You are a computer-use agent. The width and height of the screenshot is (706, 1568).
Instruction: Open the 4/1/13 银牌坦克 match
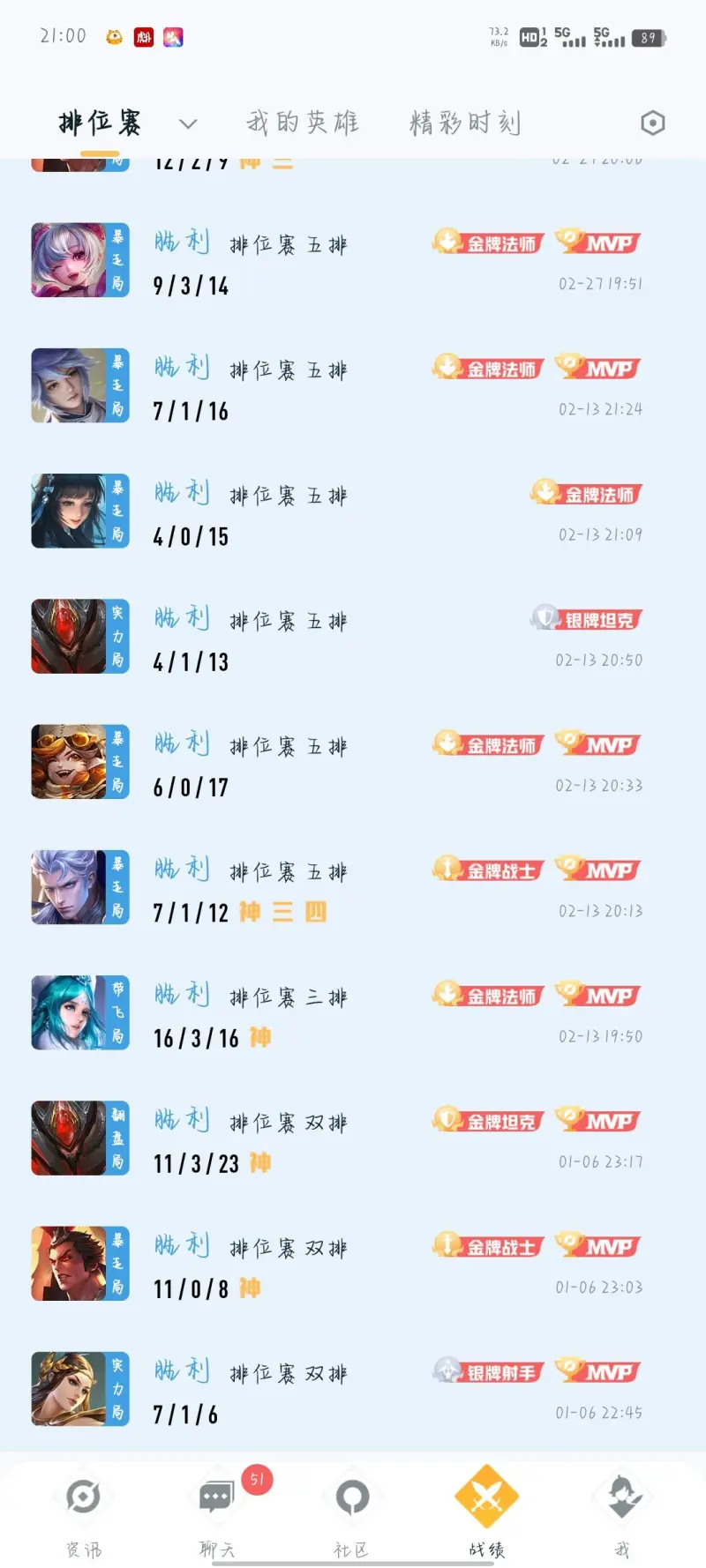tap(353, 638)
